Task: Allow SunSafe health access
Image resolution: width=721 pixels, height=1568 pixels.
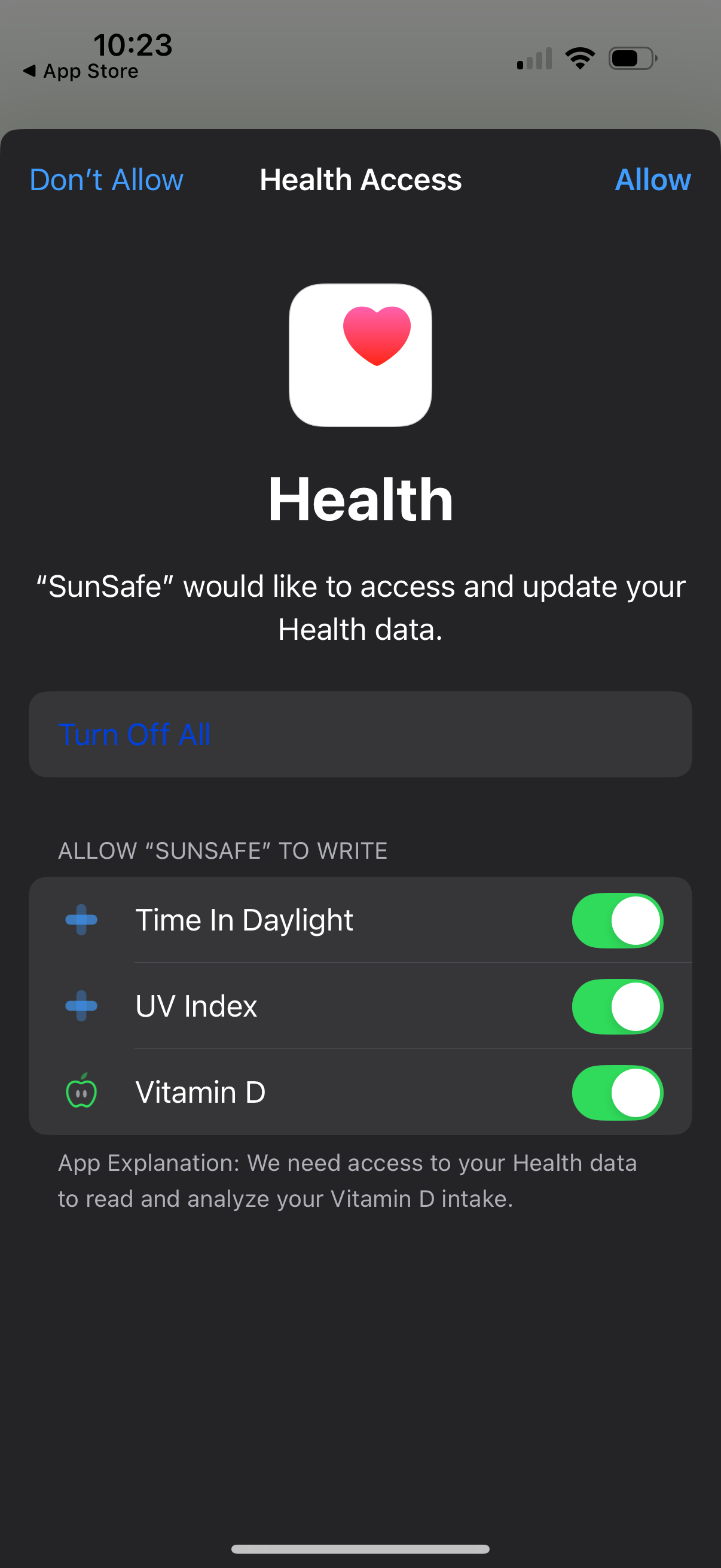Action: point(652,180)
